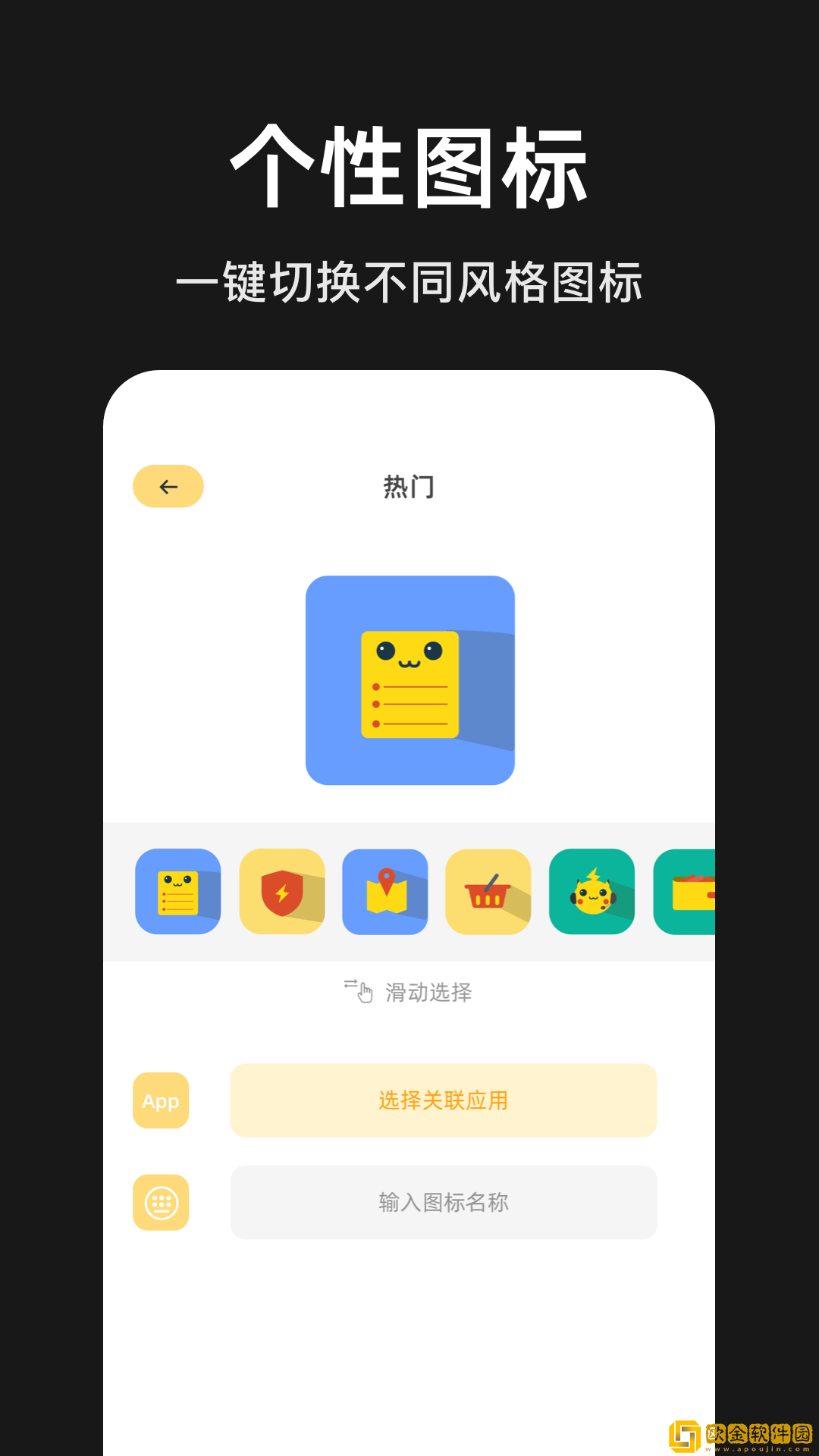
Task: Choose the map location icon style
Action: 384,892
